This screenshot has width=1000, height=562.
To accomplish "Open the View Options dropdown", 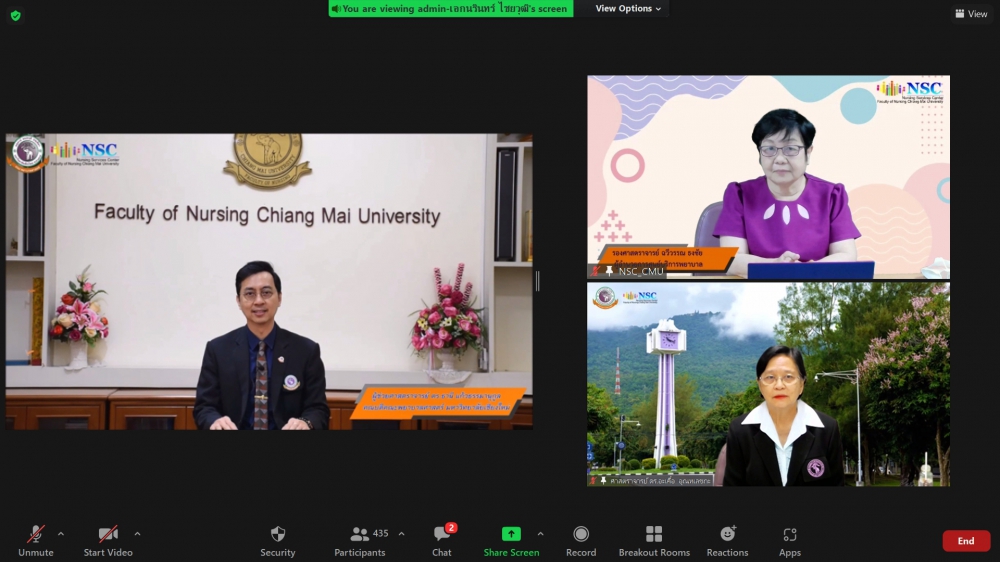I will (x=629, y=9).
